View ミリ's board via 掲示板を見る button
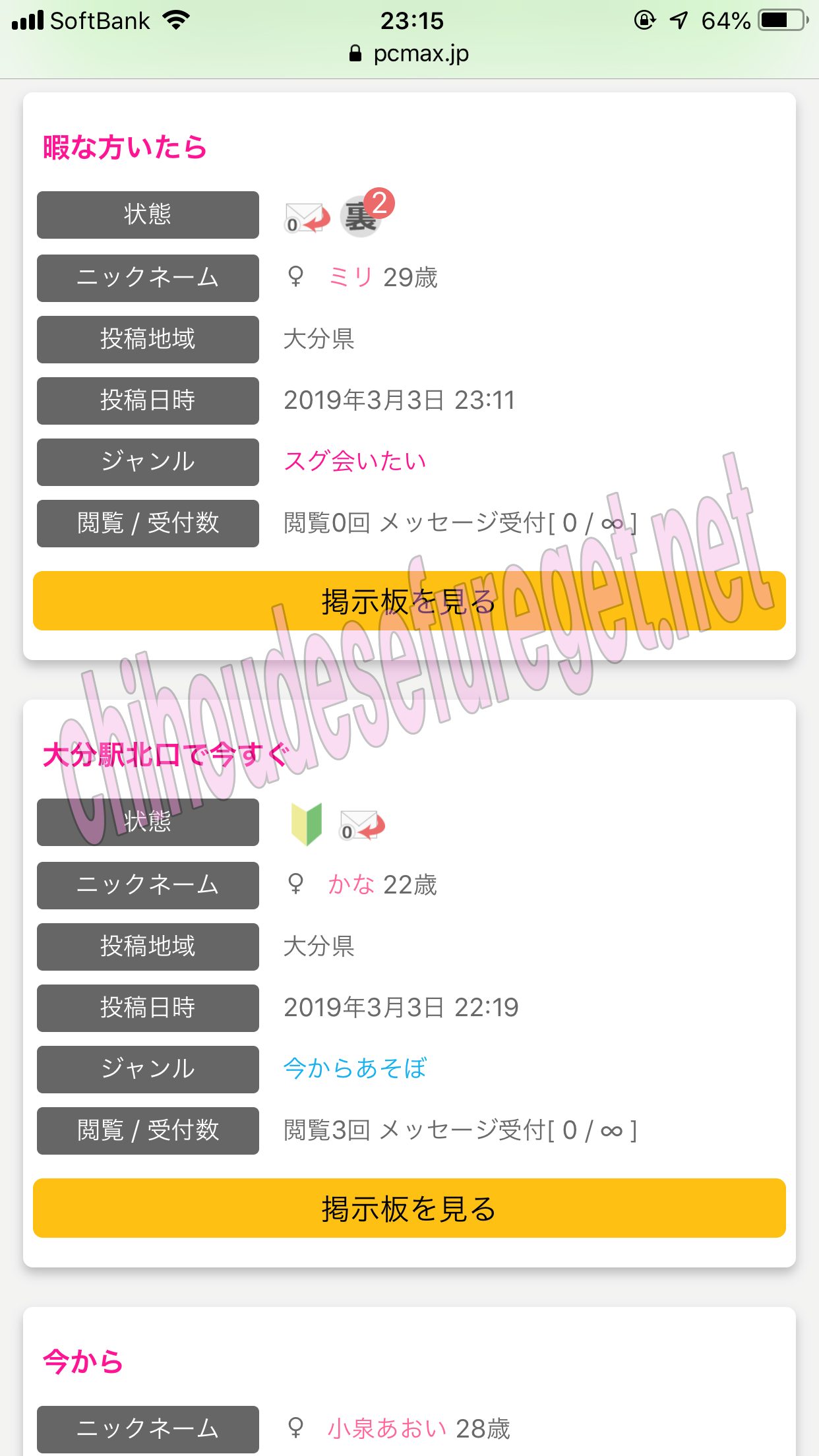 tap(409, 601)
